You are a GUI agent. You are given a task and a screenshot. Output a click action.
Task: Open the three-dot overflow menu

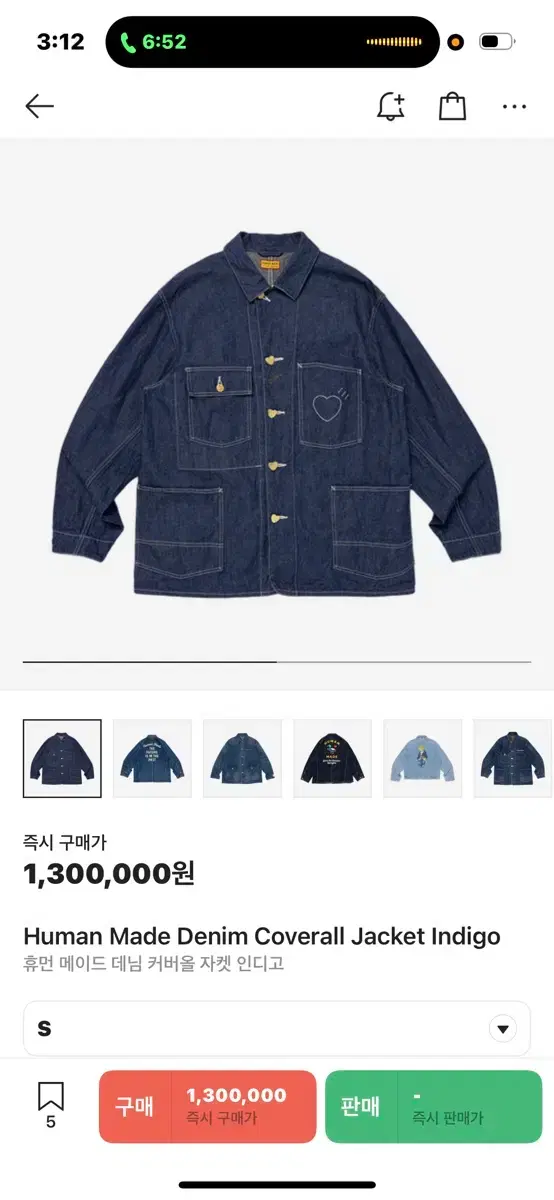(x=514, y=106)
